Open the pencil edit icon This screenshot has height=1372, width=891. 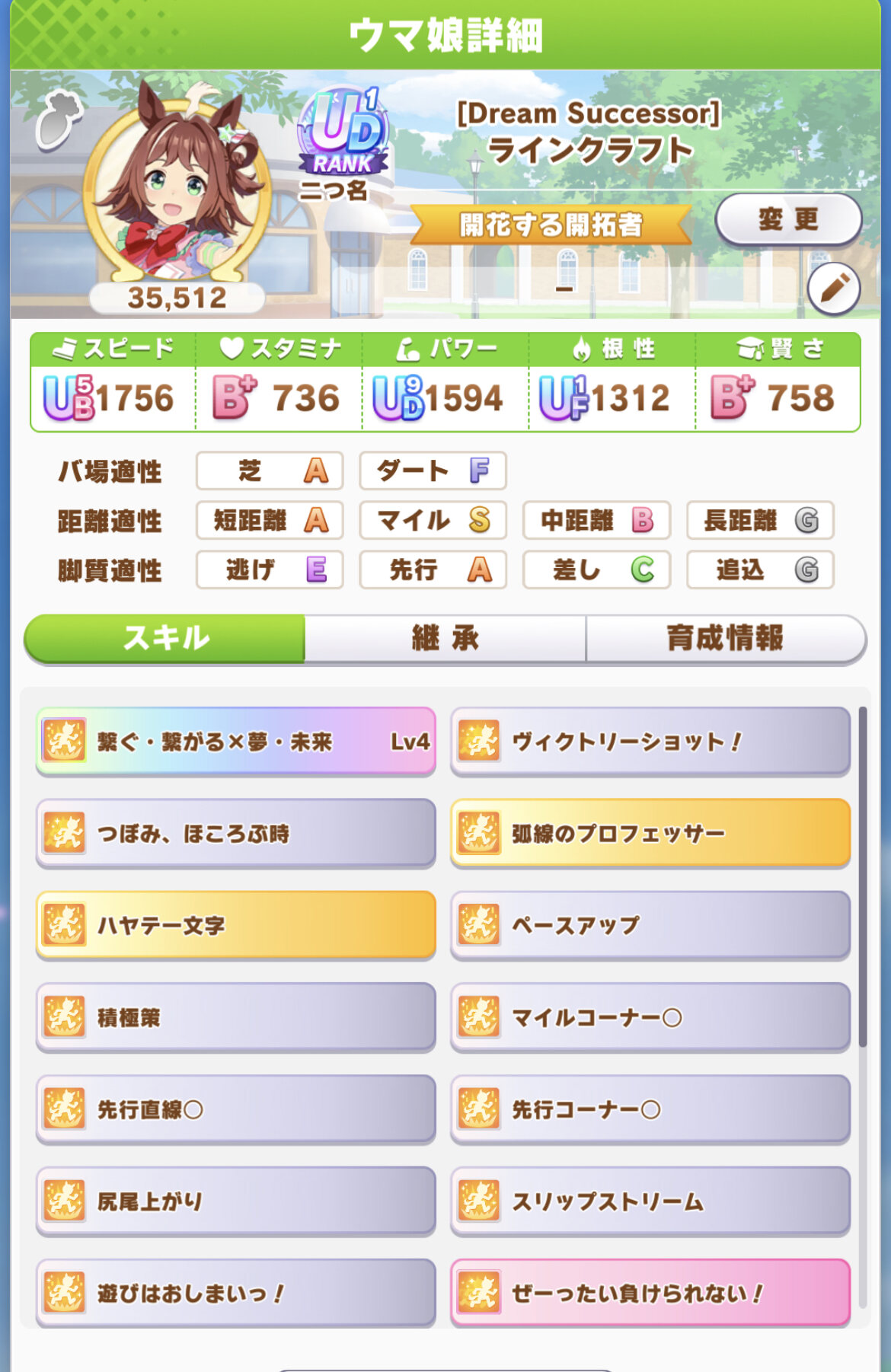coord(834,289)
